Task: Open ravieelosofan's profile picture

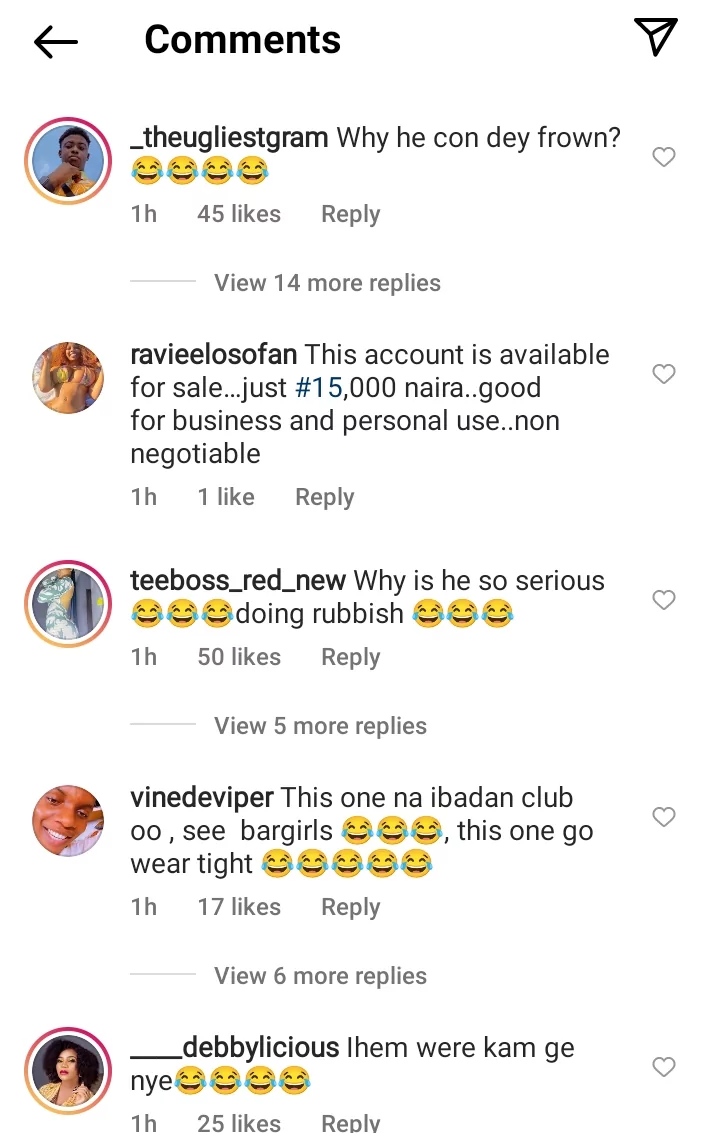Action: pos(68,377)
